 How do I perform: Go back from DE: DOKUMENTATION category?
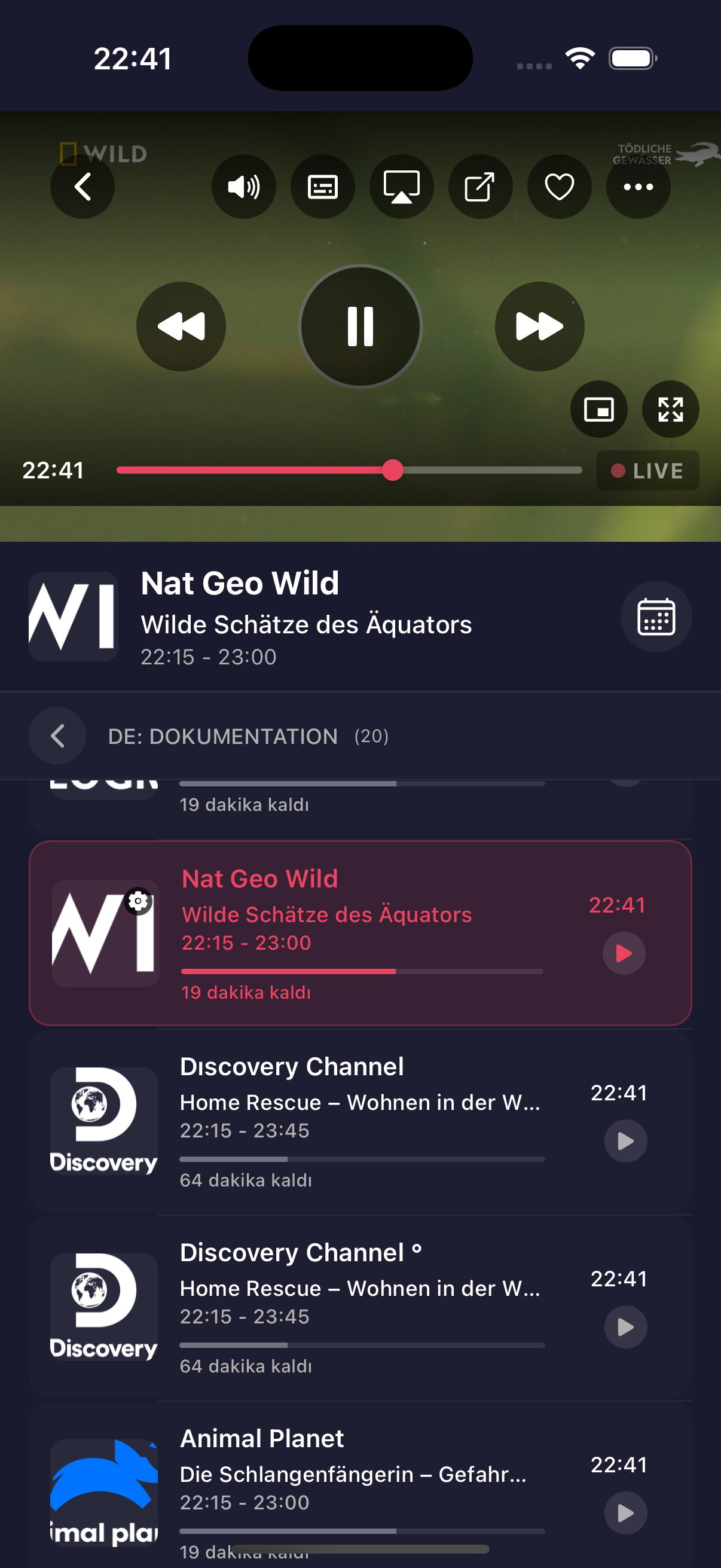click(57, 736)
